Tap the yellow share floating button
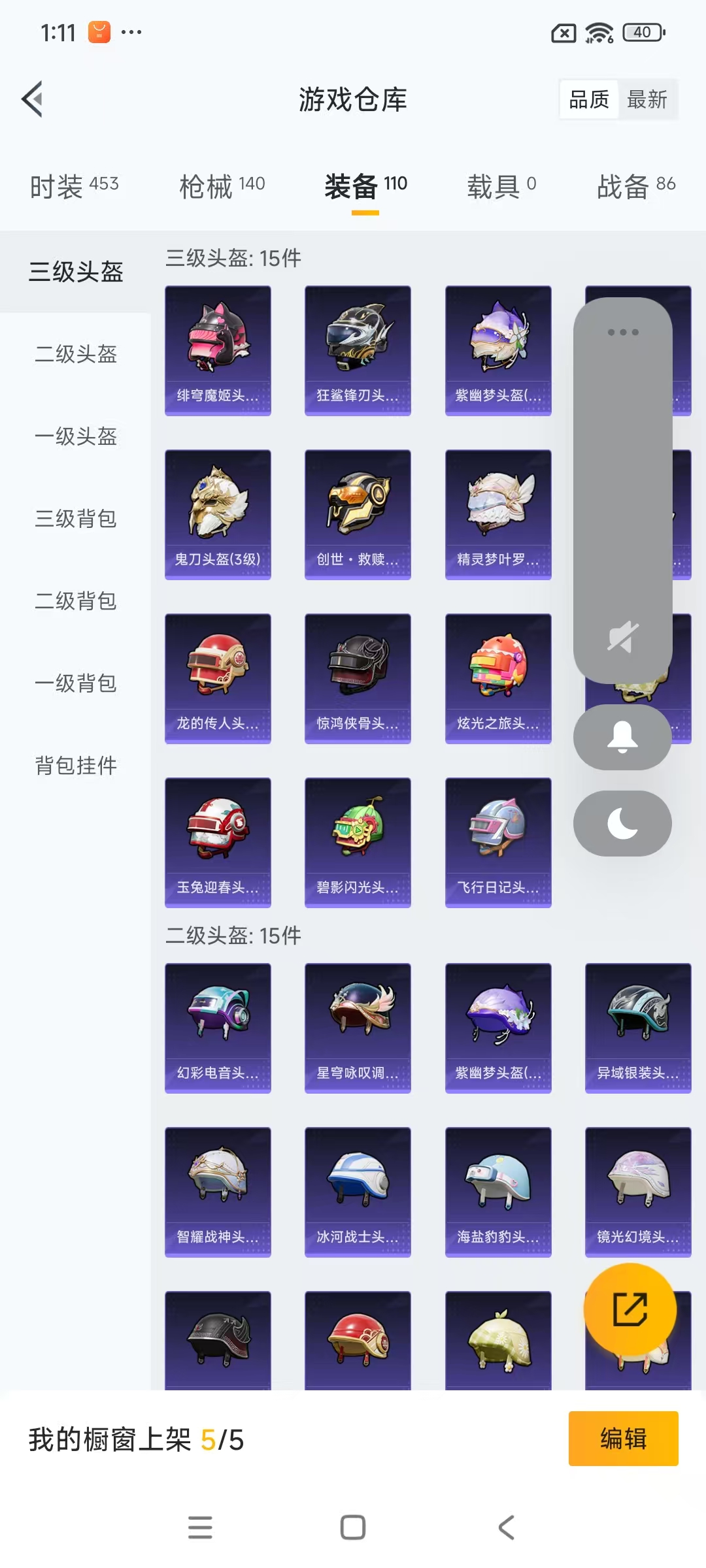The width and height of the screenshot is (706, 1568). coord(630,1309)
